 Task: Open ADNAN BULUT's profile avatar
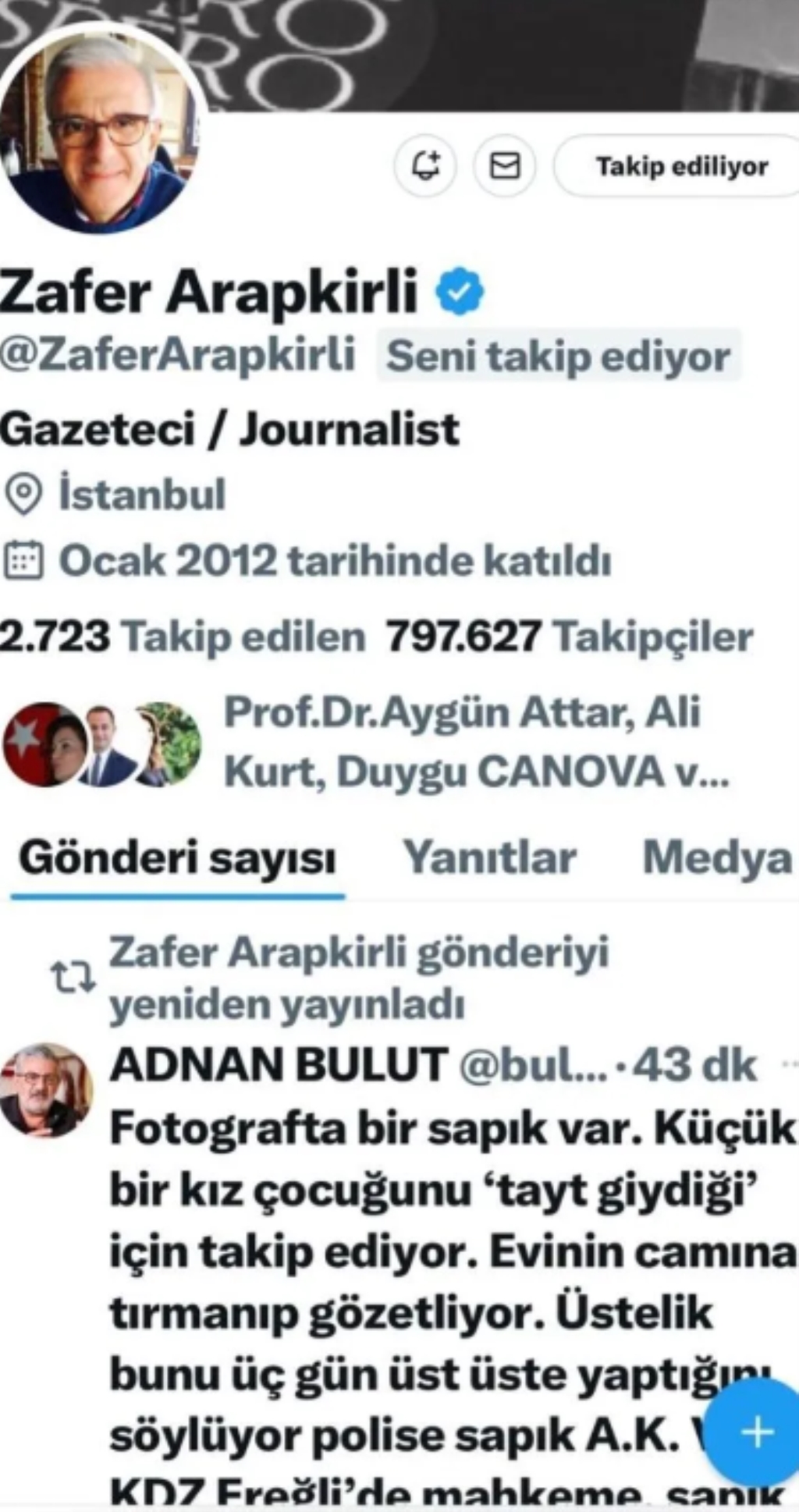pyautogui.click(x=48, y=1090)
